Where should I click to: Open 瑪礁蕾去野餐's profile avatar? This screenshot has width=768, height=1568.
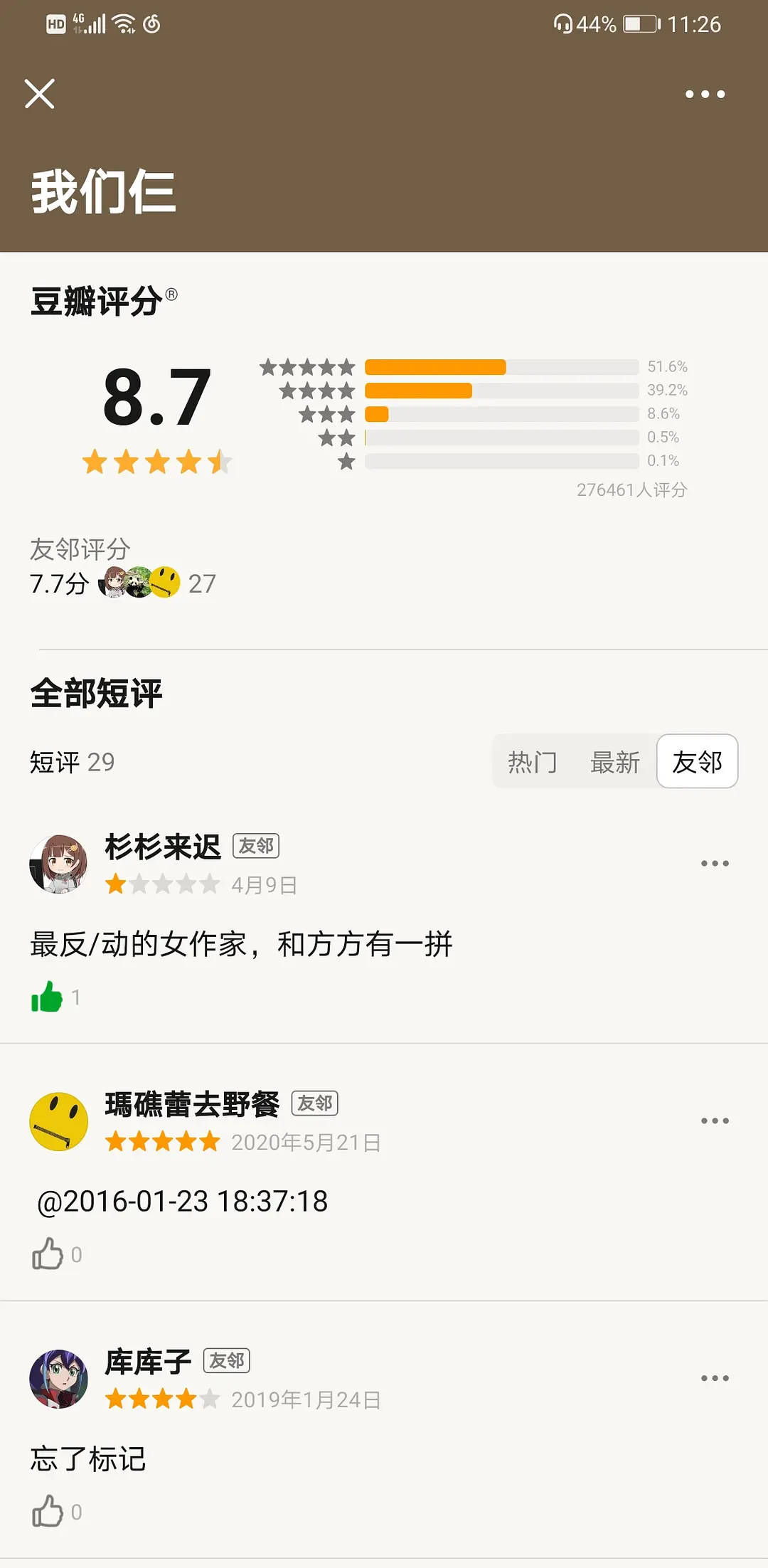point(58,1121)
